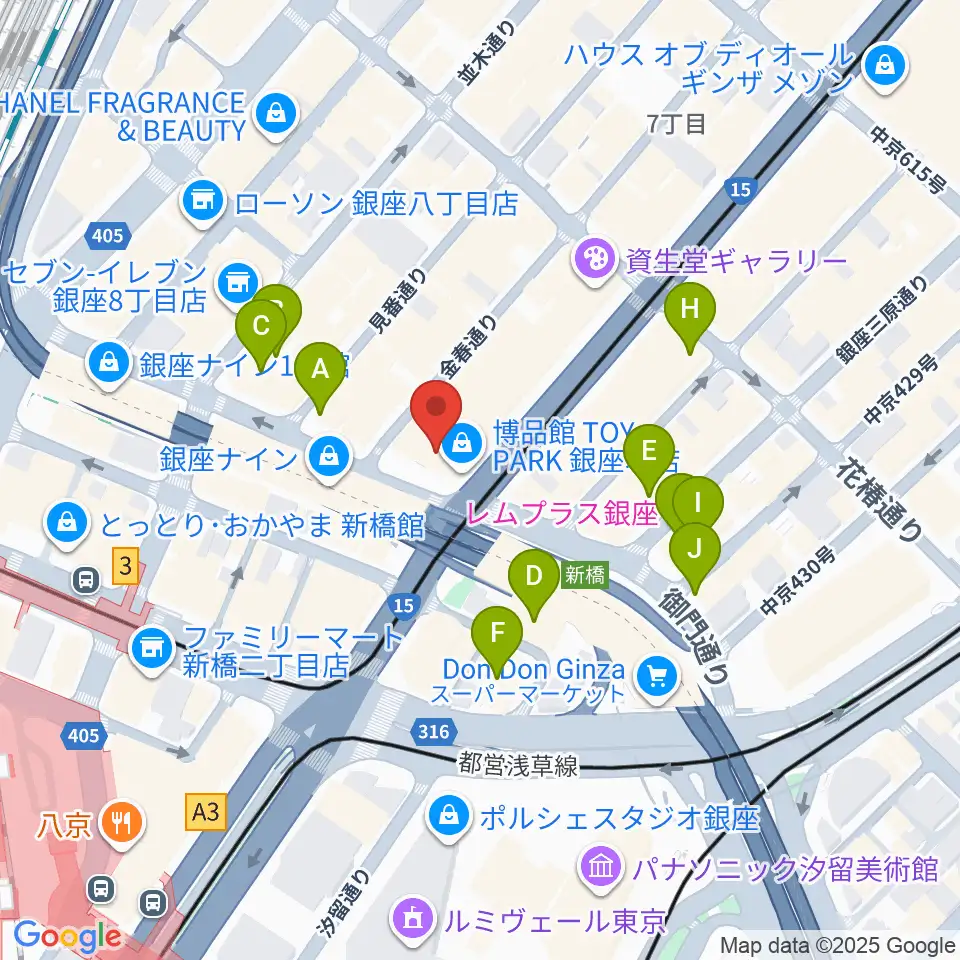This screenshot has width=960, height=960.
Task: Tap the CHANEL FRAGRANCE & BEAUTY pin
Action: tap(274, 116)
